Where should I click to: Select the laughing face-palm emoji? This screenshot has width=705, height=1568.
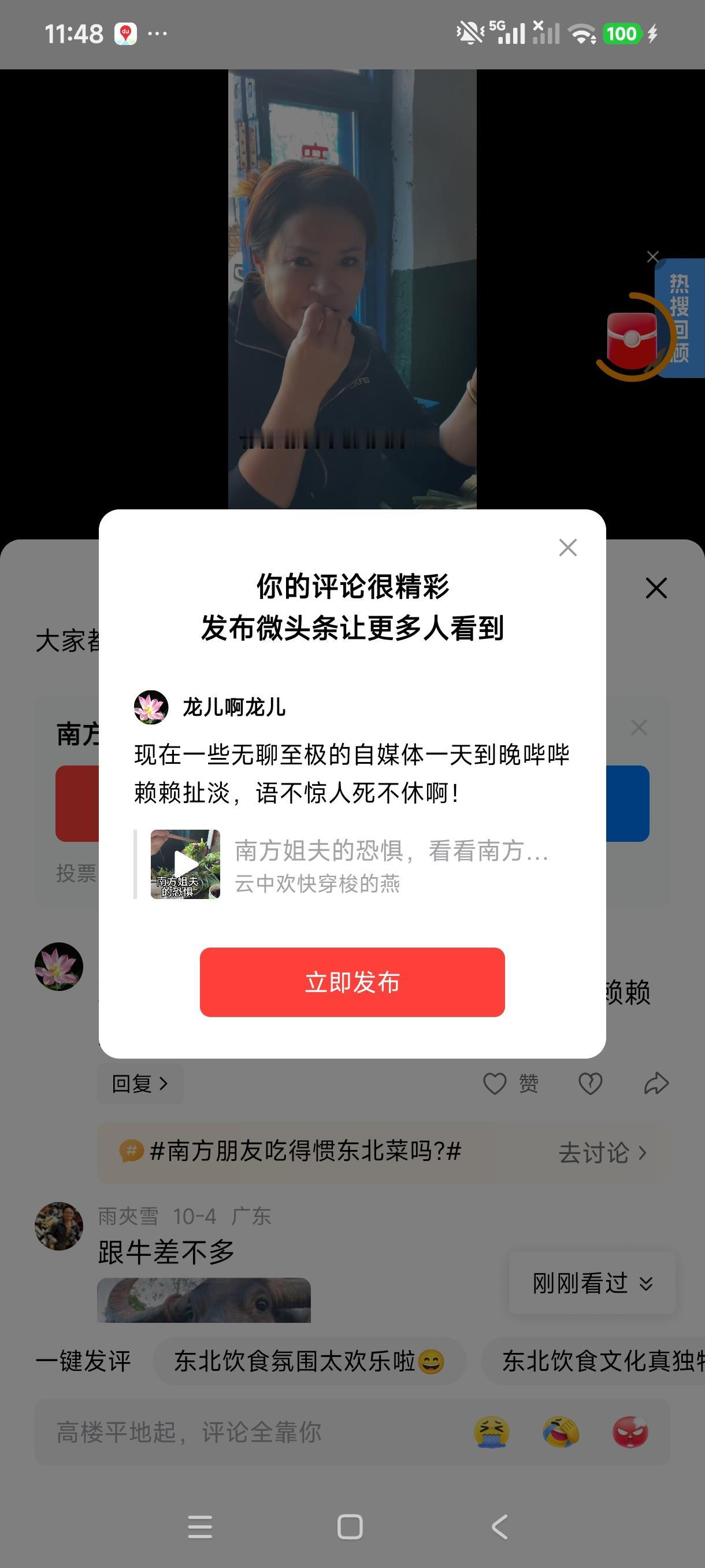pos(559,1432)
